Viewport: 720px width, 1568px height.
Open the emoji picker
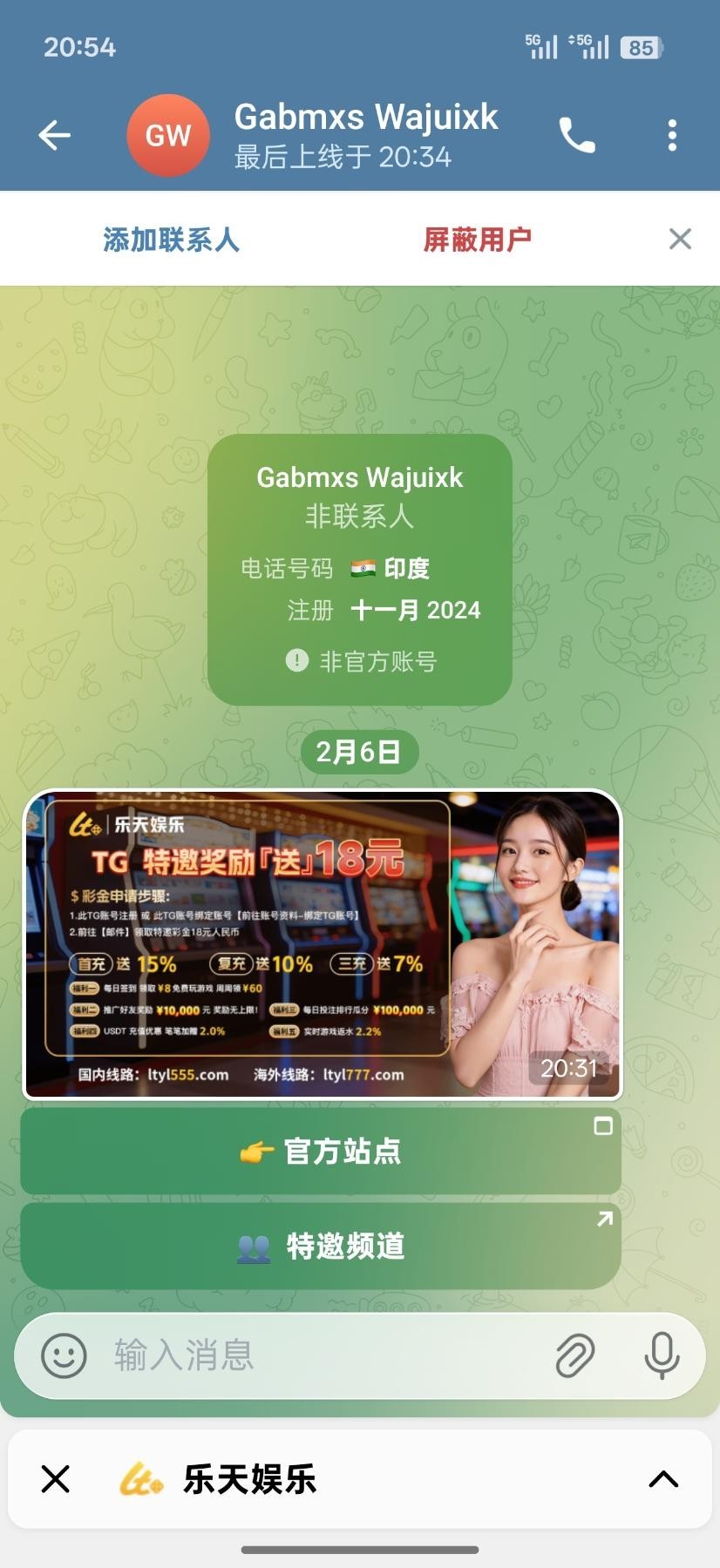point(64,1355)
